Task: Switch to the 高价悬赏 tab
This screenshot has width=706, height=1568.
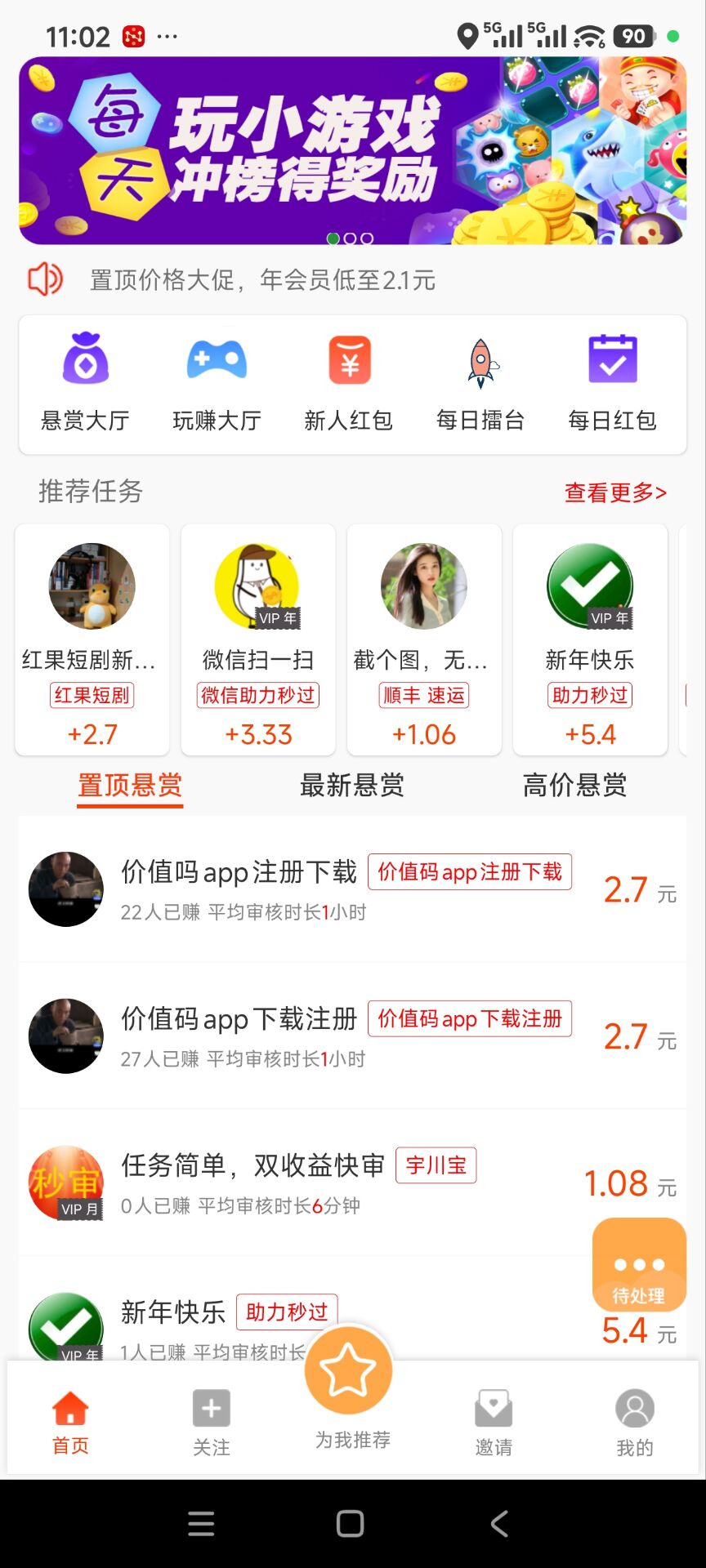Action: 574,786
